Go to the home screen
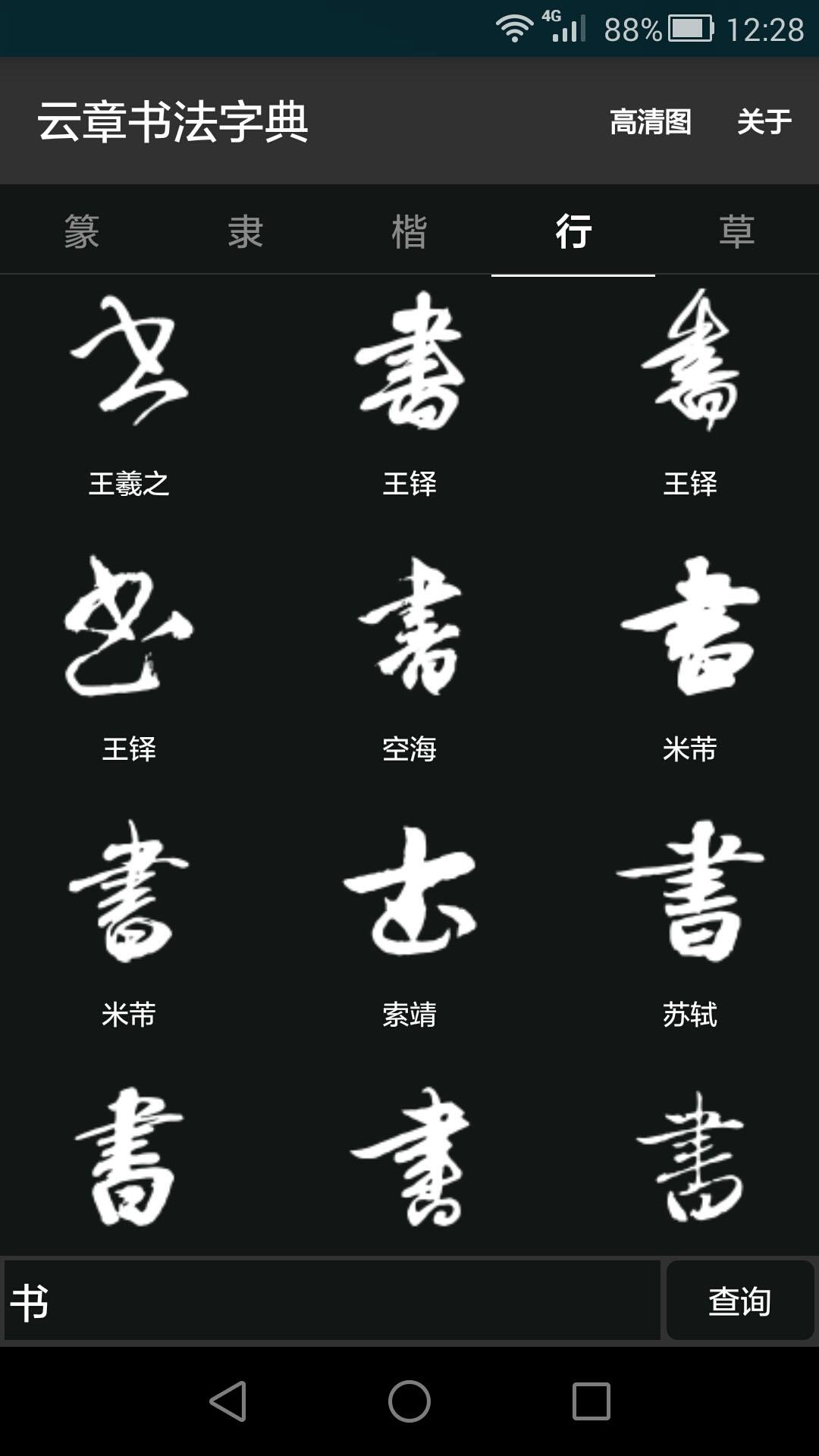 point(409,1401)
